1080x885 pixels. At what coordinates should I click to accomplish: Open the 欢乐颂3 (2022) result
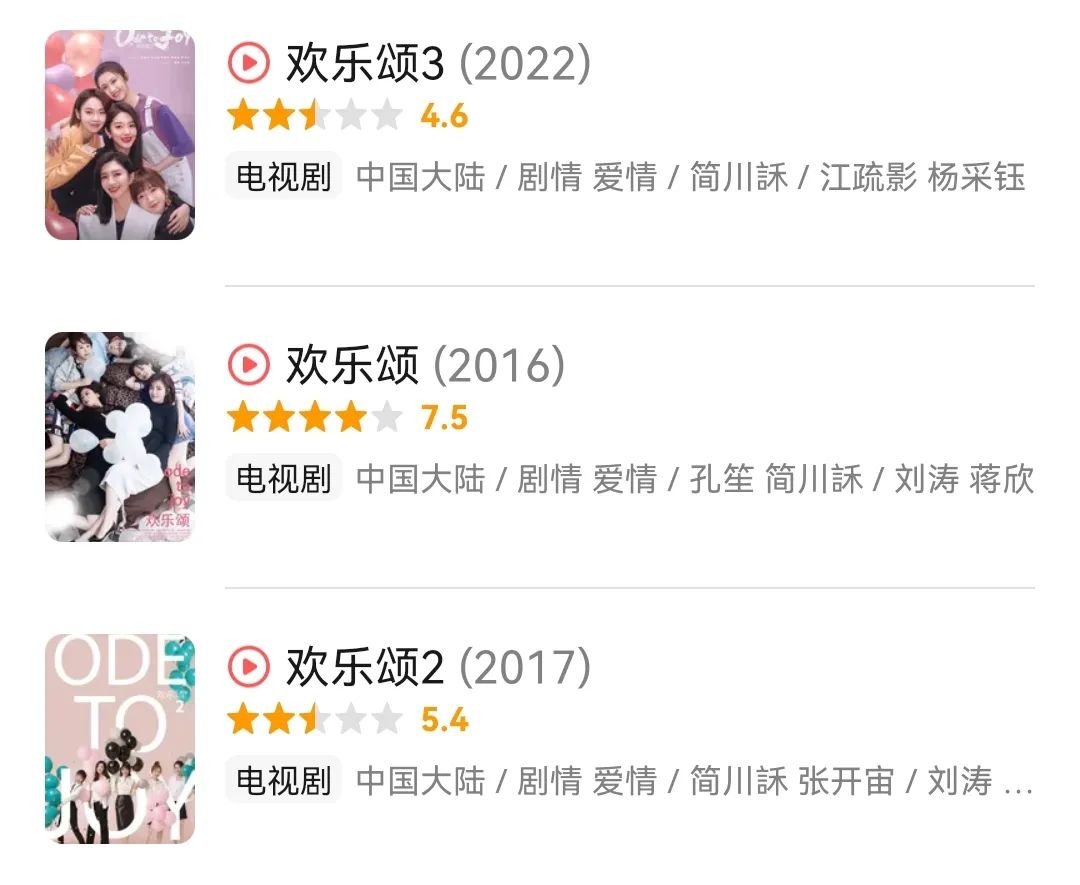(x=438, y=65)
